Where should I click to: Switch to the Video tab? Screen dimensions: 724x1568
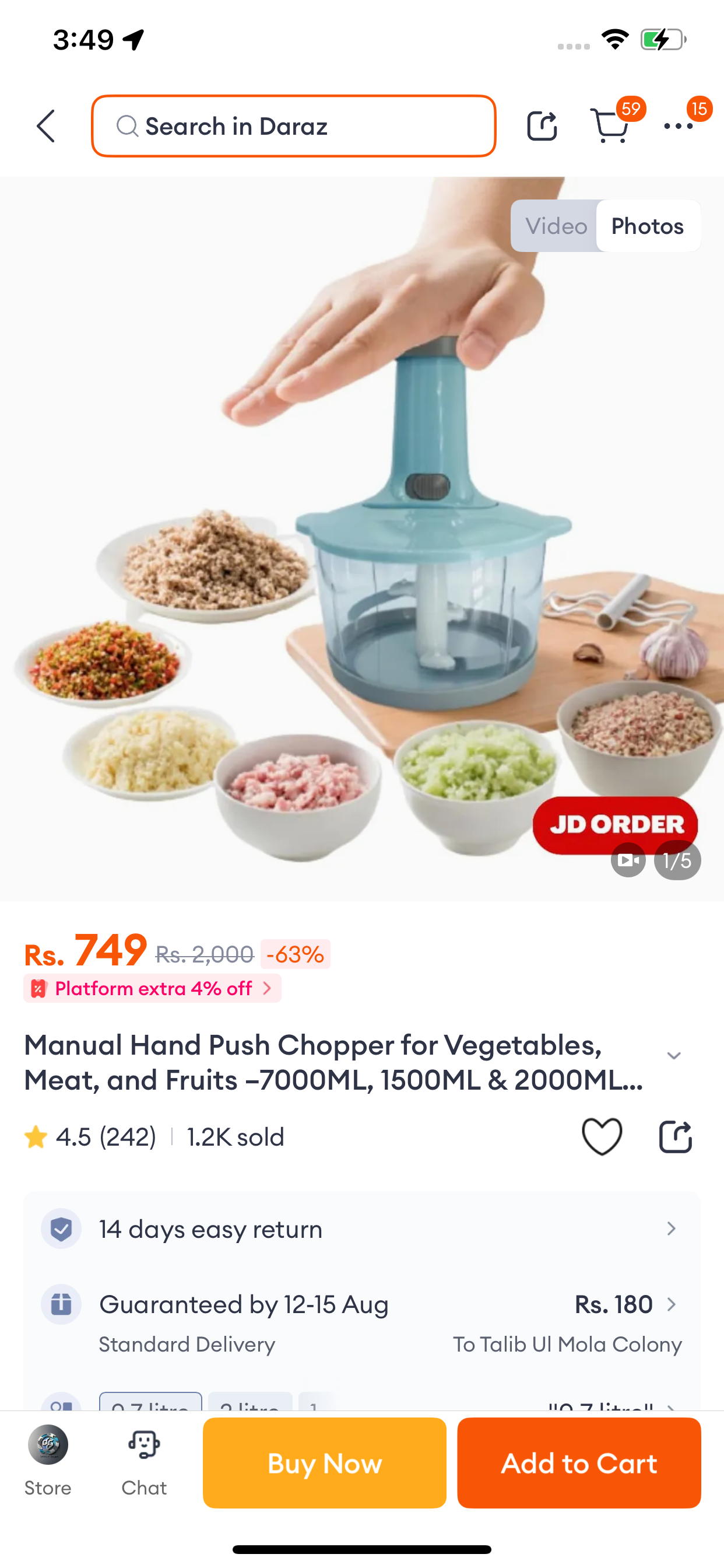(556, 226)
